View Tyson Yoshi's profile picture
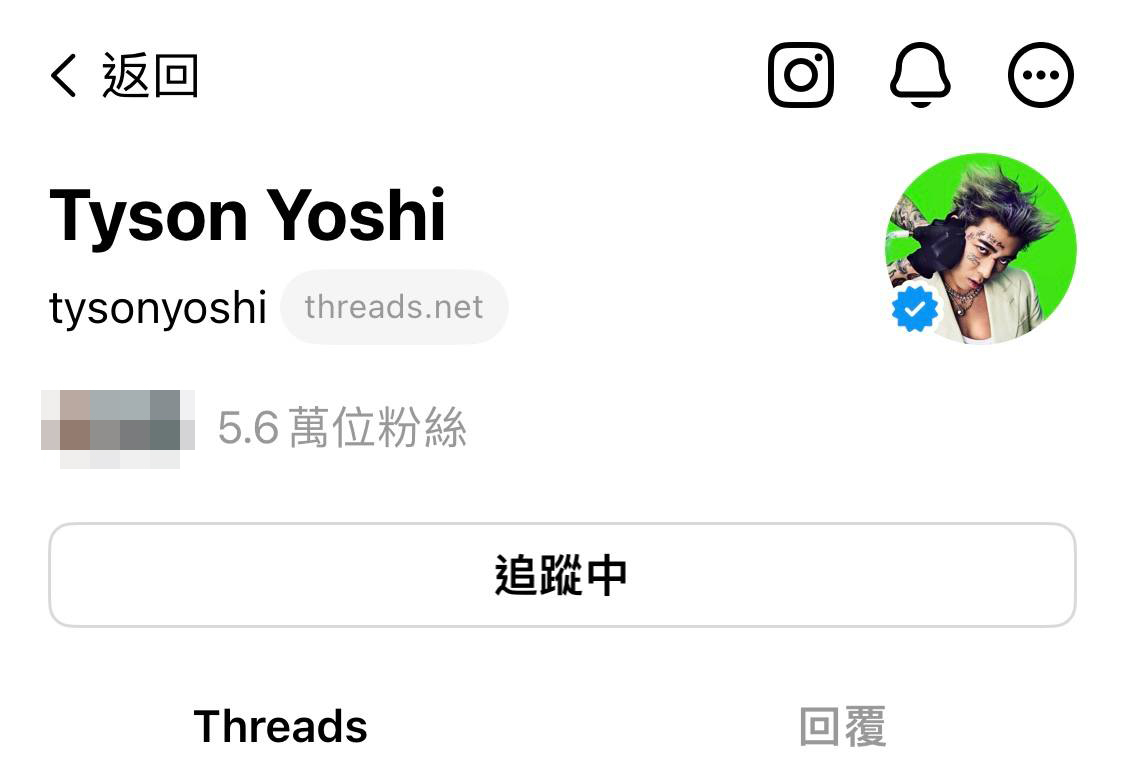1125x781 pixels. point(980,248)
